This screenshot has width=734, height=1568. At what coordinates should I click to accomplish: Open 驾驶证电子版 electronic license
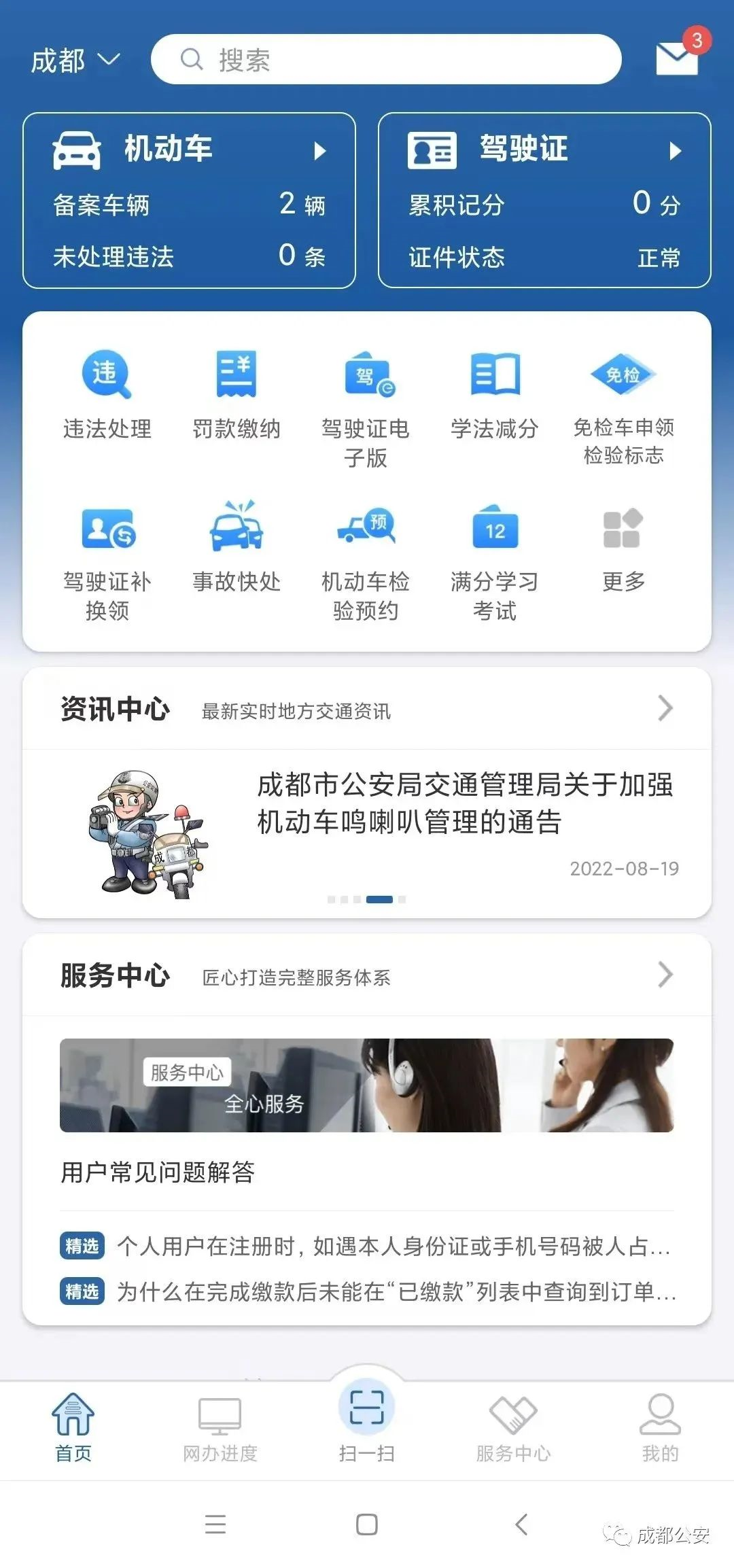pyautogui.click(x=366, y=408)
